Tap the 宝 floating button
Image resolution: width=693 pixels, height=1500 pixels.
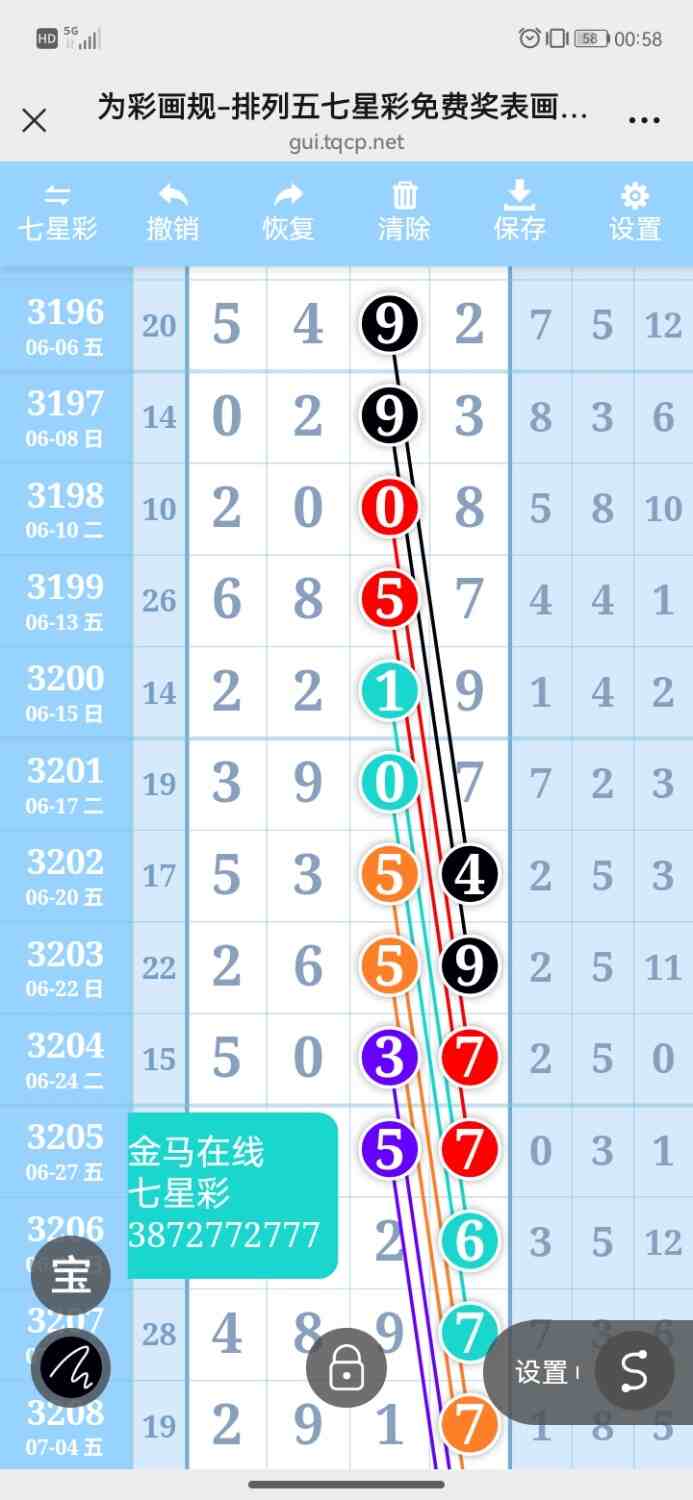[70, 1276]
